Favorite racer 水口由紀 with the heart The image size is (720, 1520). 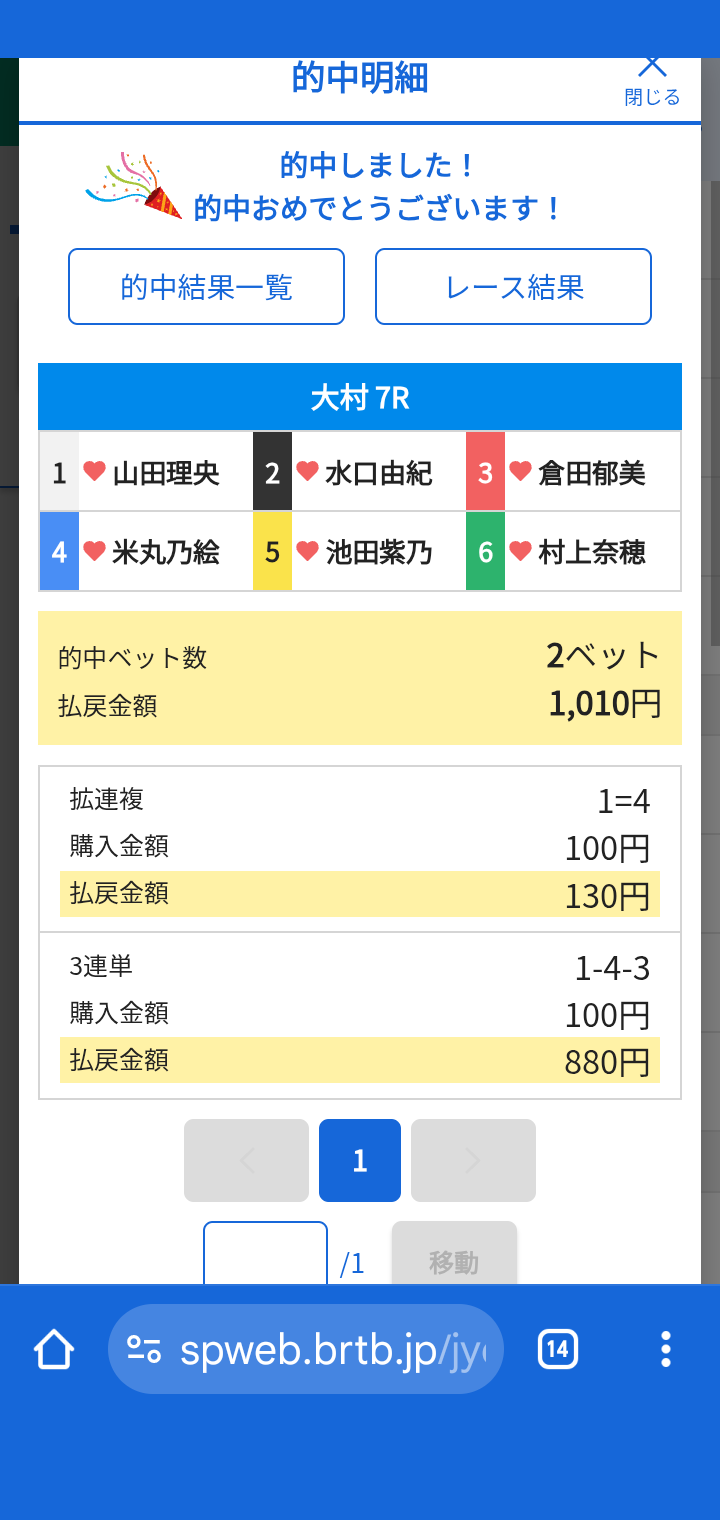pos(308,471)
